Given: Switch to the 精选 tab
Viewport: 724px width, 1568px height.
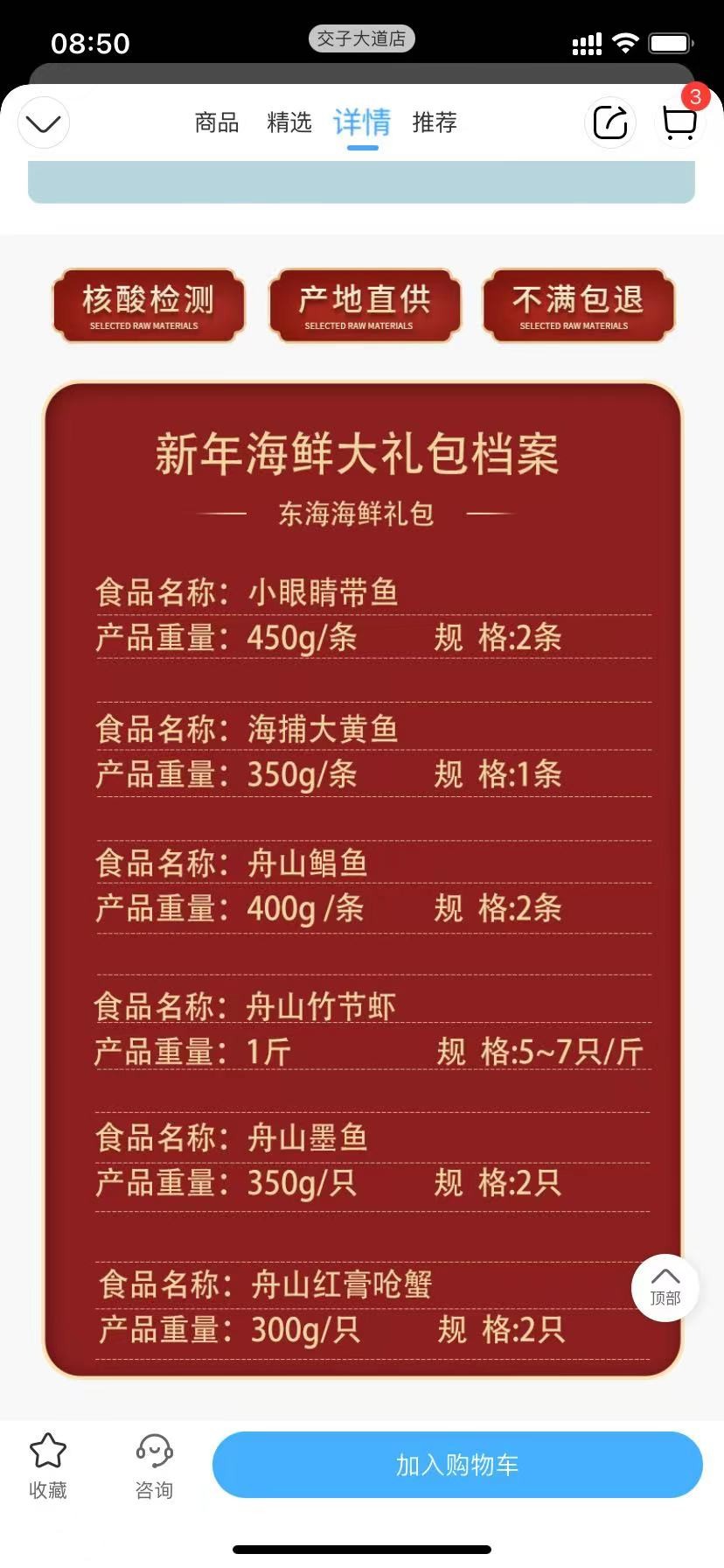Looking at the screenshot, I should (289, 122).
